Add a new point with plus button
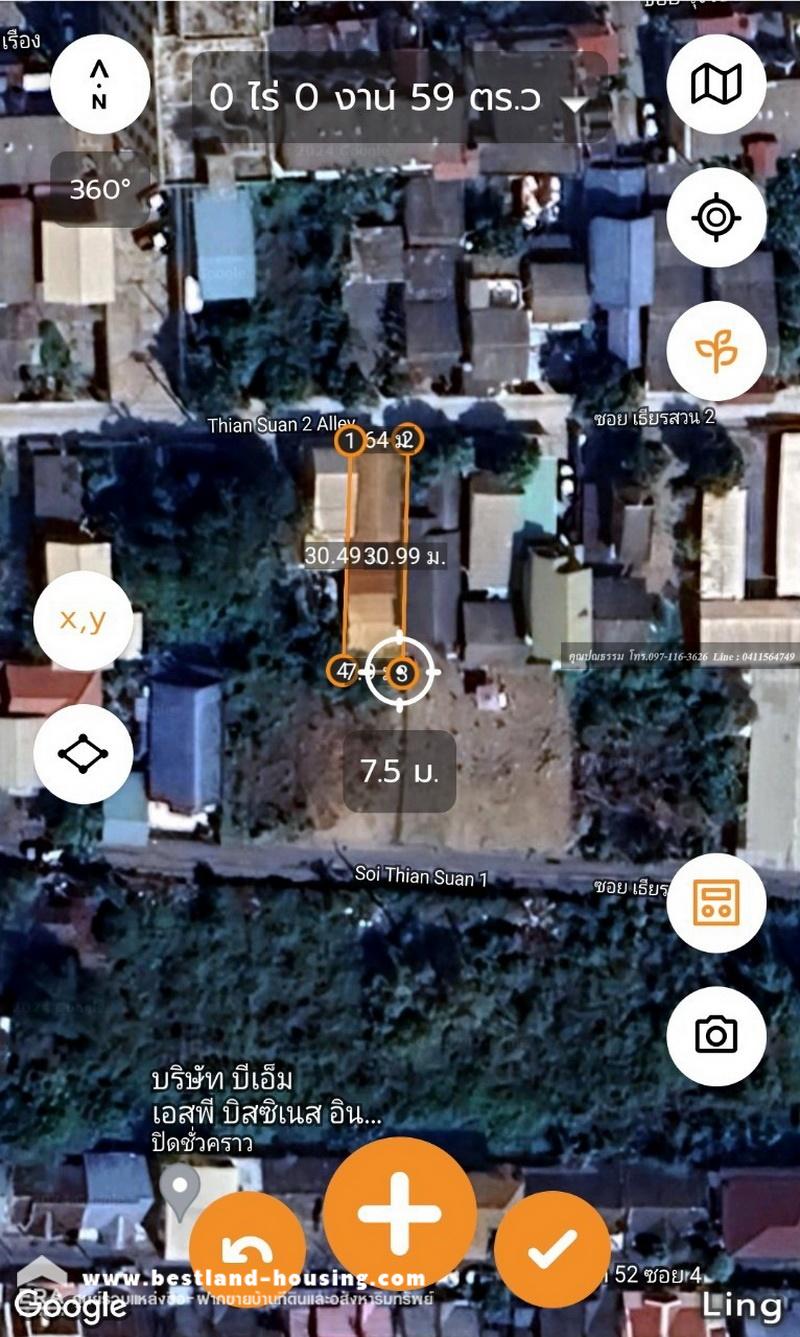The image size is (800, 1337). [399, 1214]
